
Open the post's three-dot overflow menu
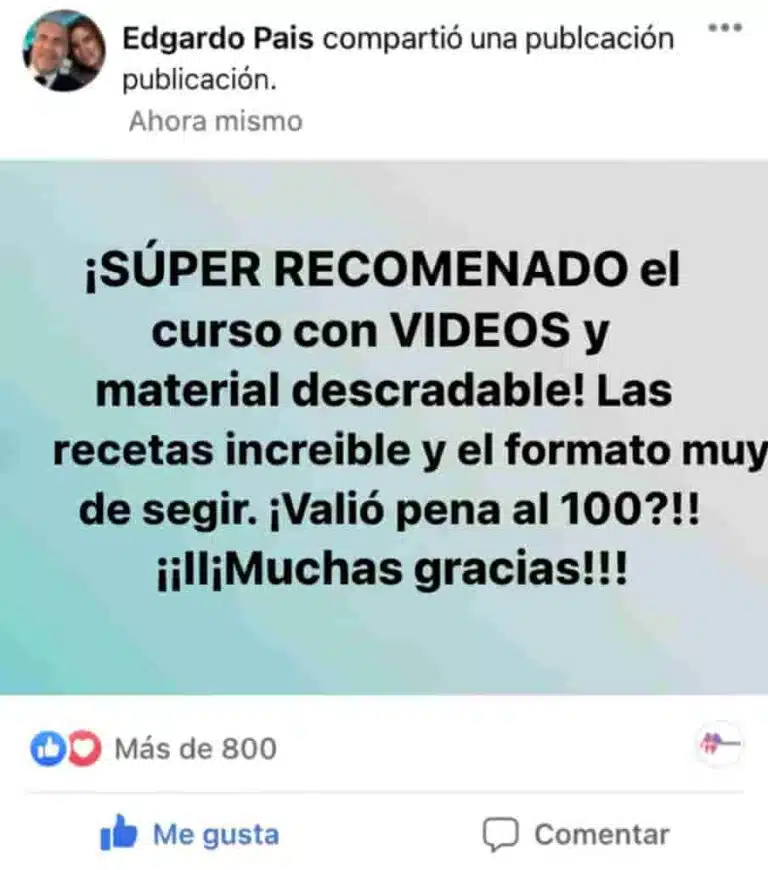coord(724,28)
